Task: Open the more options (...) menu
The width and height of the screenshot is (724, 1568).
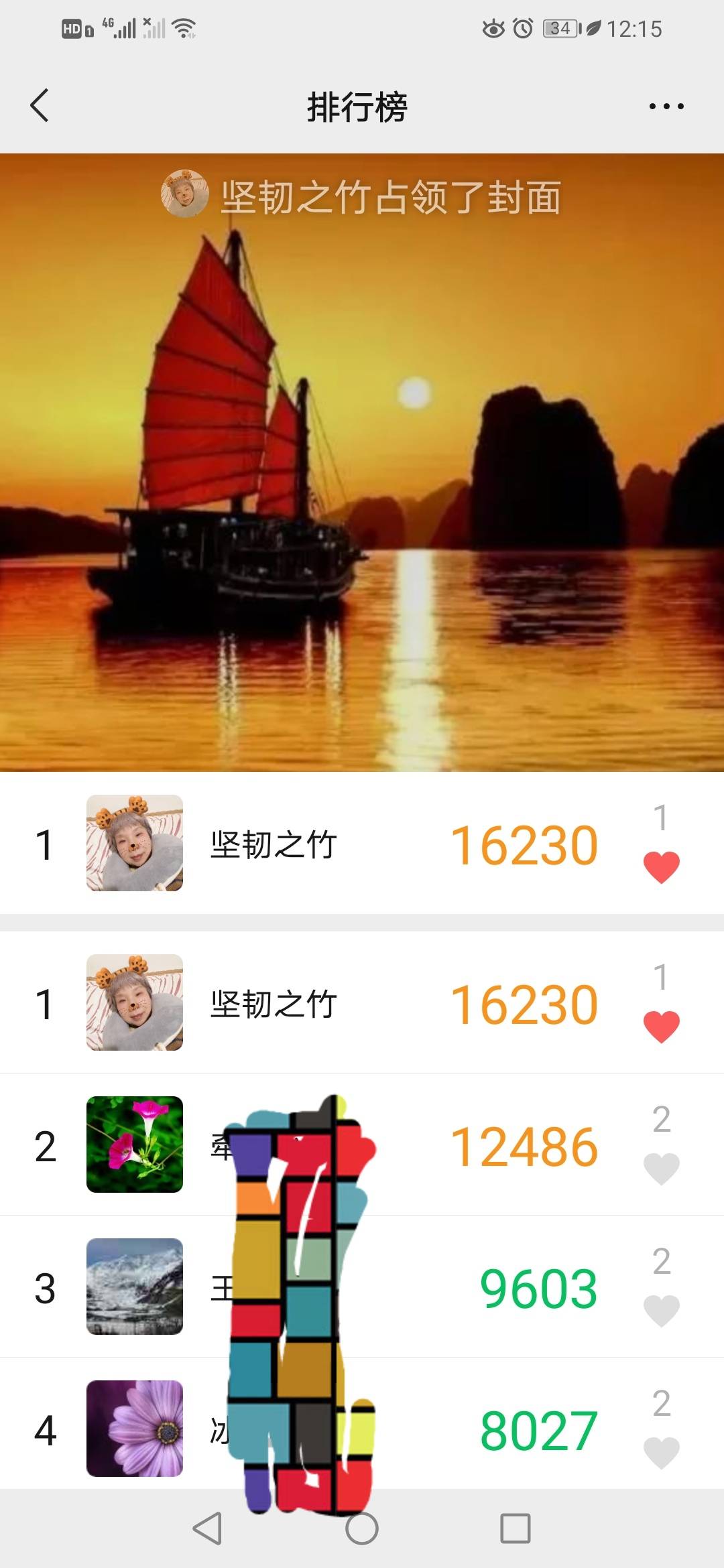Action: (x=666, y=105)
